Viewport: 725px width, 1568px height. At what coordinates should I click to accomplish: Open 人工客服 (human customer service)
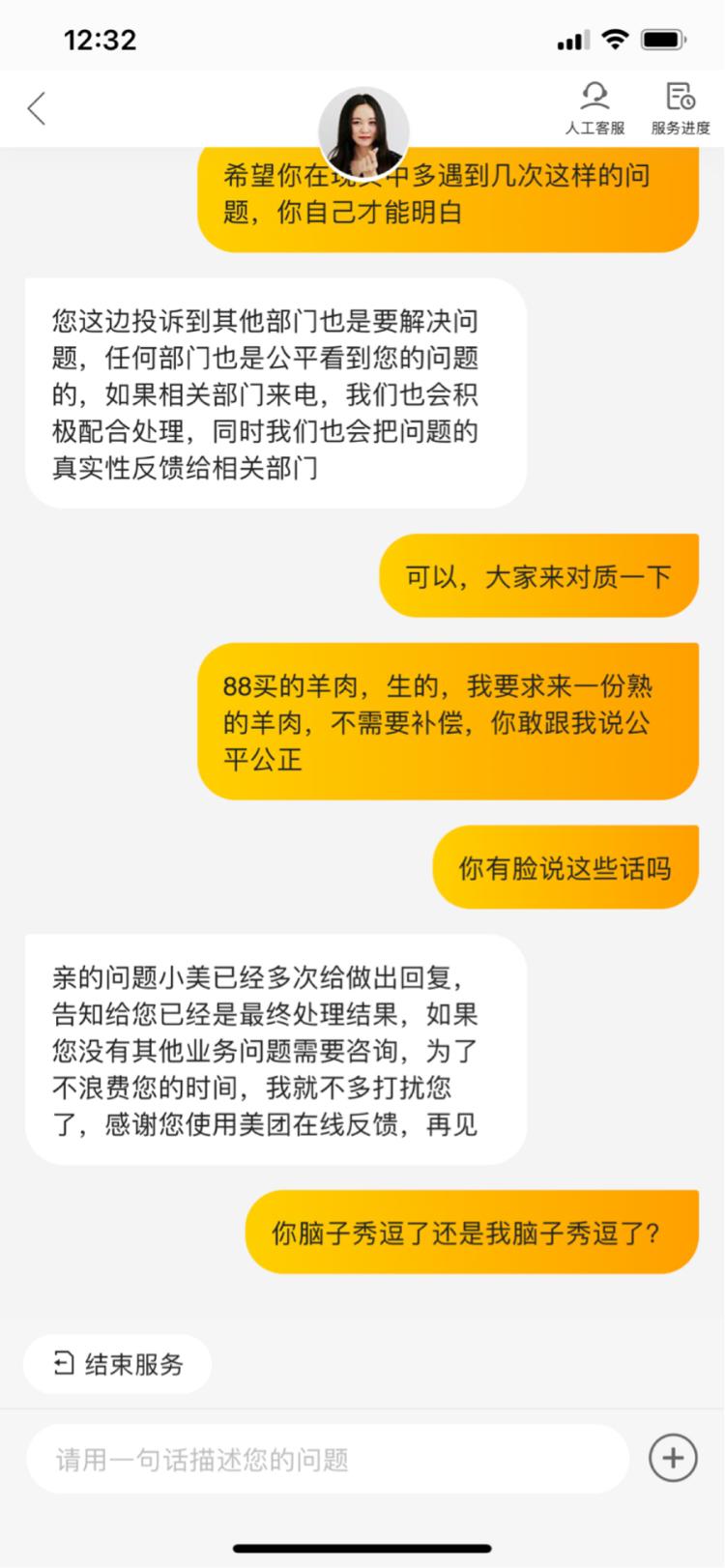[594, 108]
